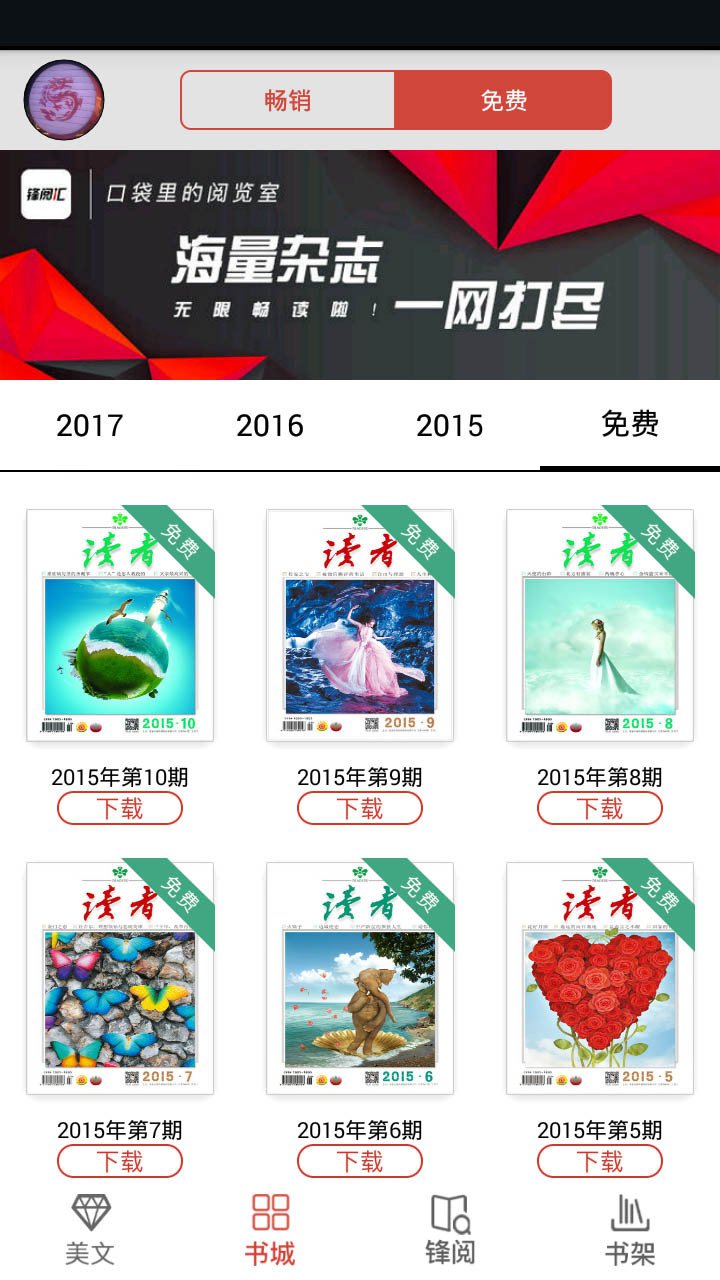Switch to the 书架 bookshelf tab
The height and width of the screenshot is (1280, 720).
[630, 1230]
